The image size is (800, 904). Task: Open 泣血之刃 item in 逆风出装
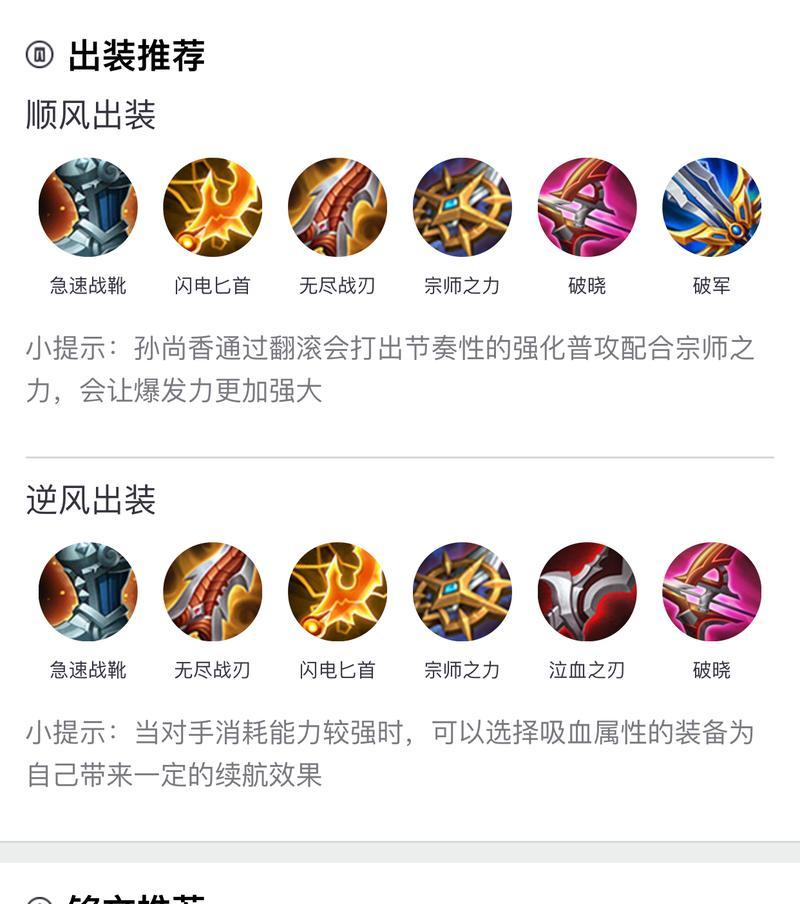tap(586, 591)
